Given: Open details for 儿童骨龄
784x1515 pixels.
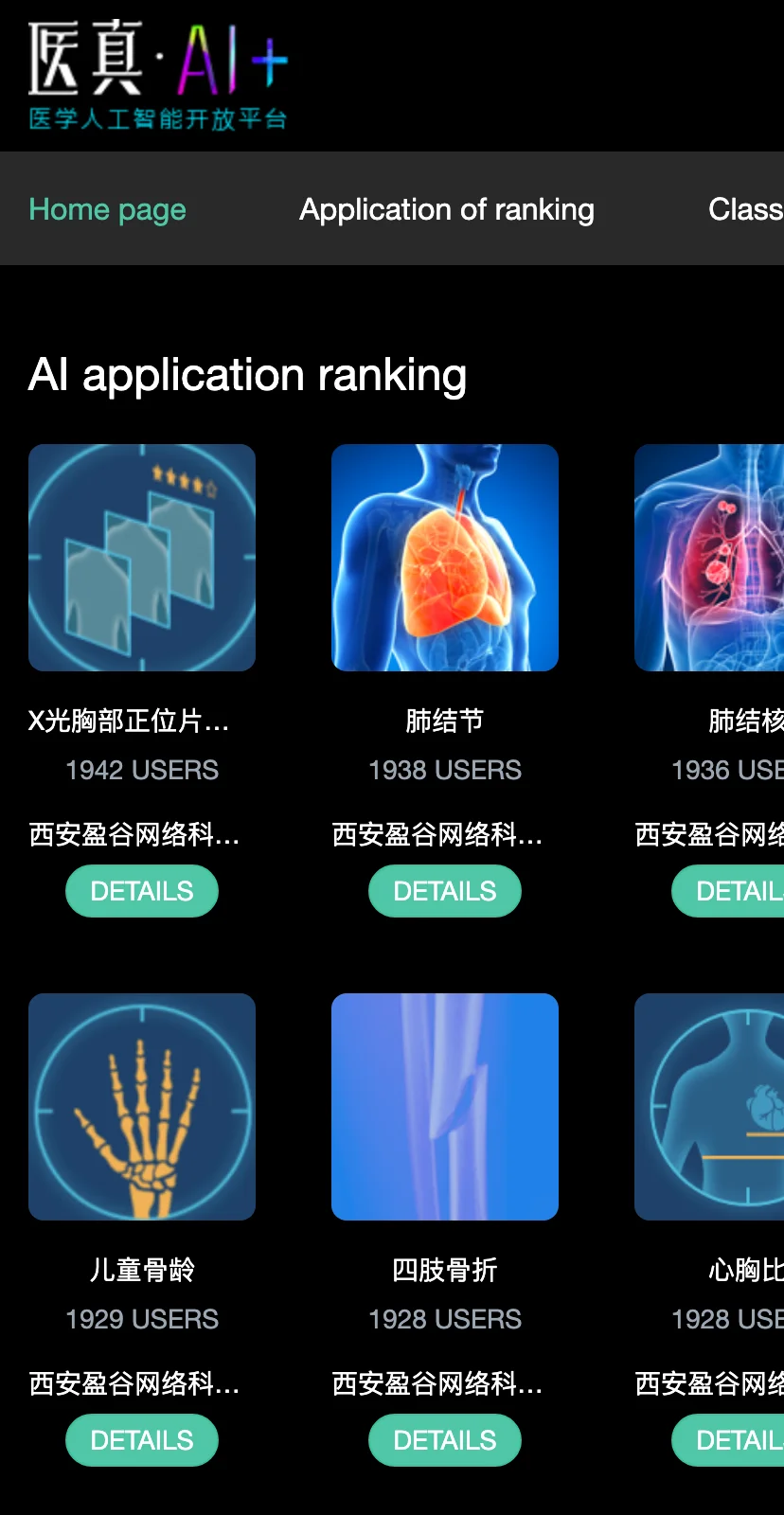Looking at the screenshot, I should (x=142, y=1440).
